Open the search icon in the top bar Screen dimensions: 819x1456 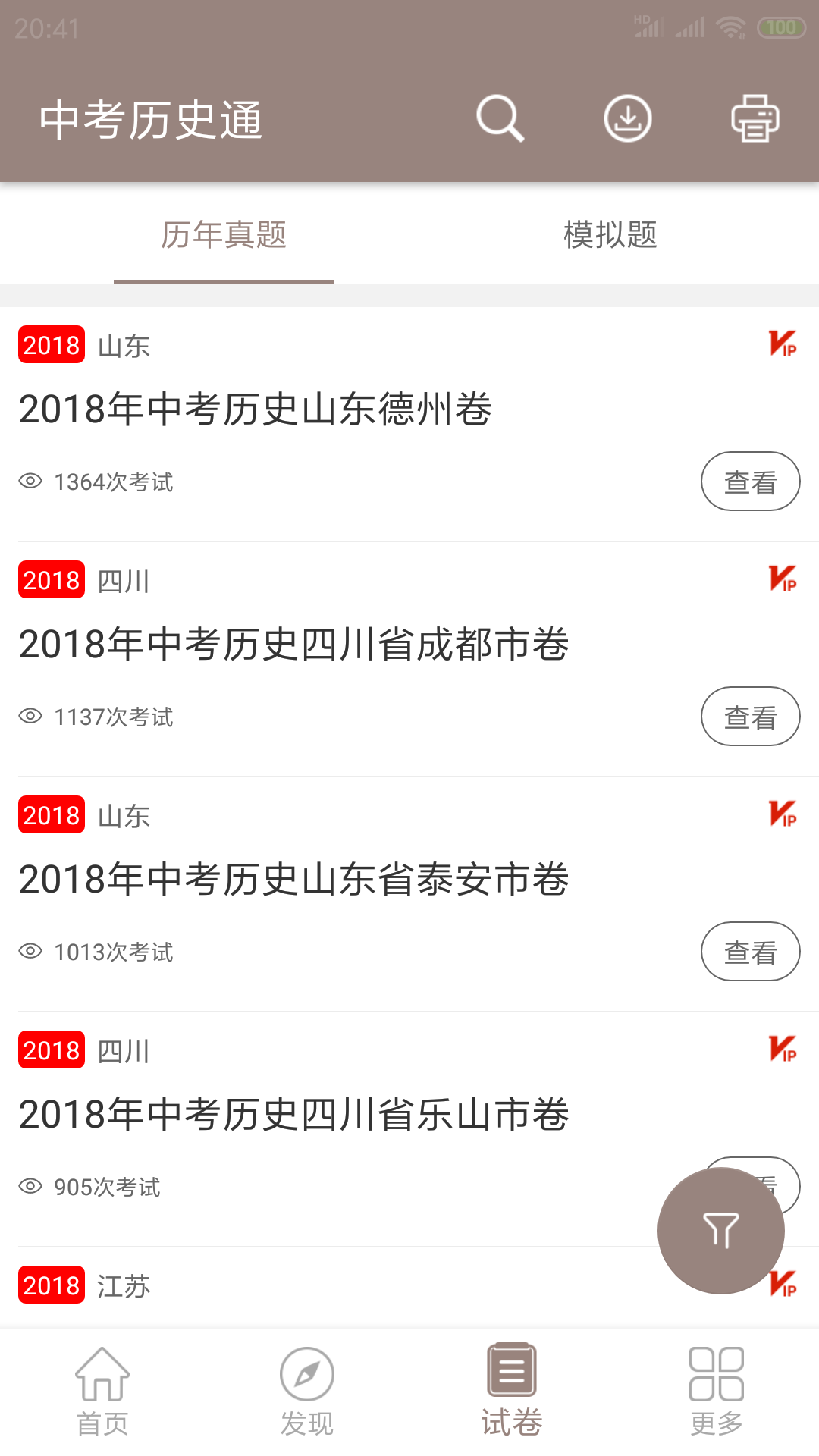[500, 119]
